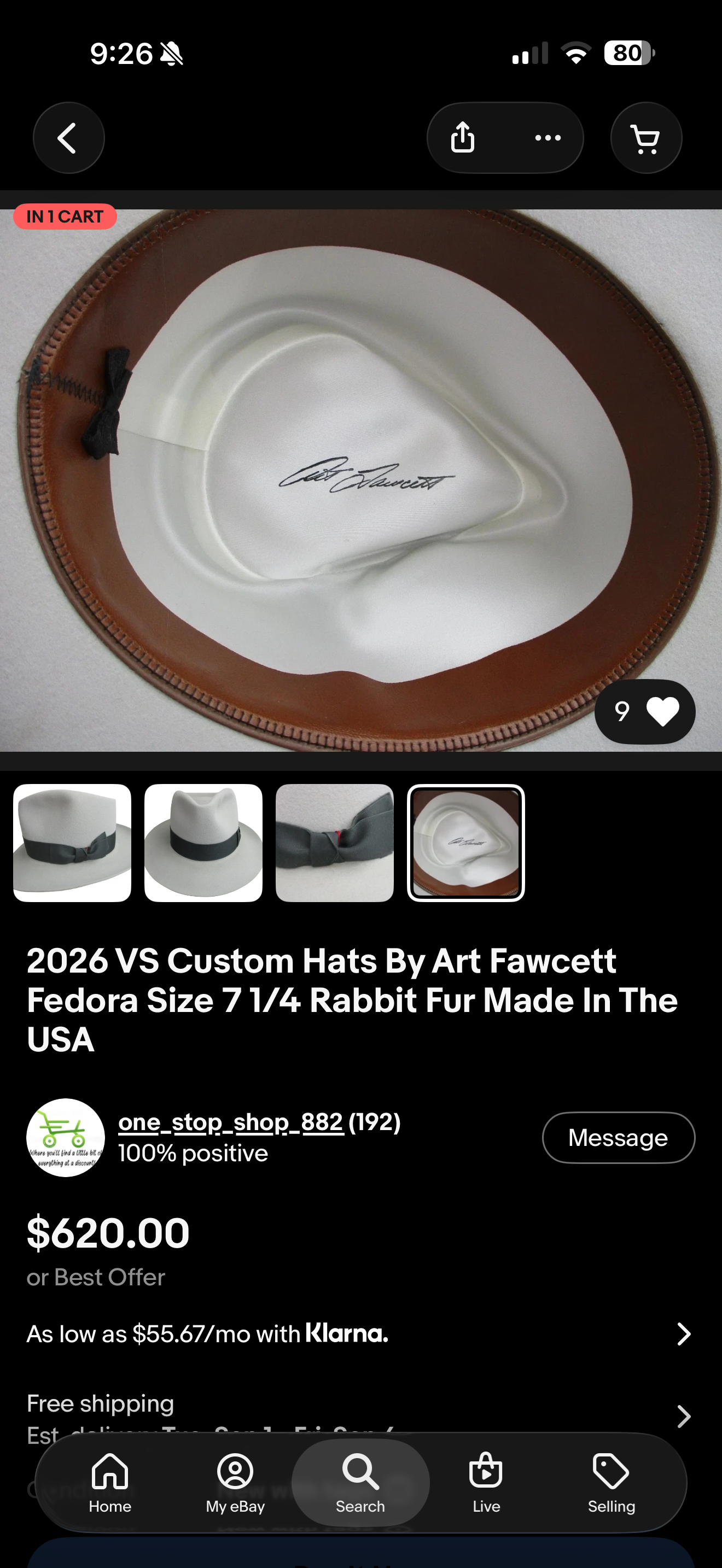Go back to the previous page
This screenshot has height=1568, width=722.
[68, 138]
